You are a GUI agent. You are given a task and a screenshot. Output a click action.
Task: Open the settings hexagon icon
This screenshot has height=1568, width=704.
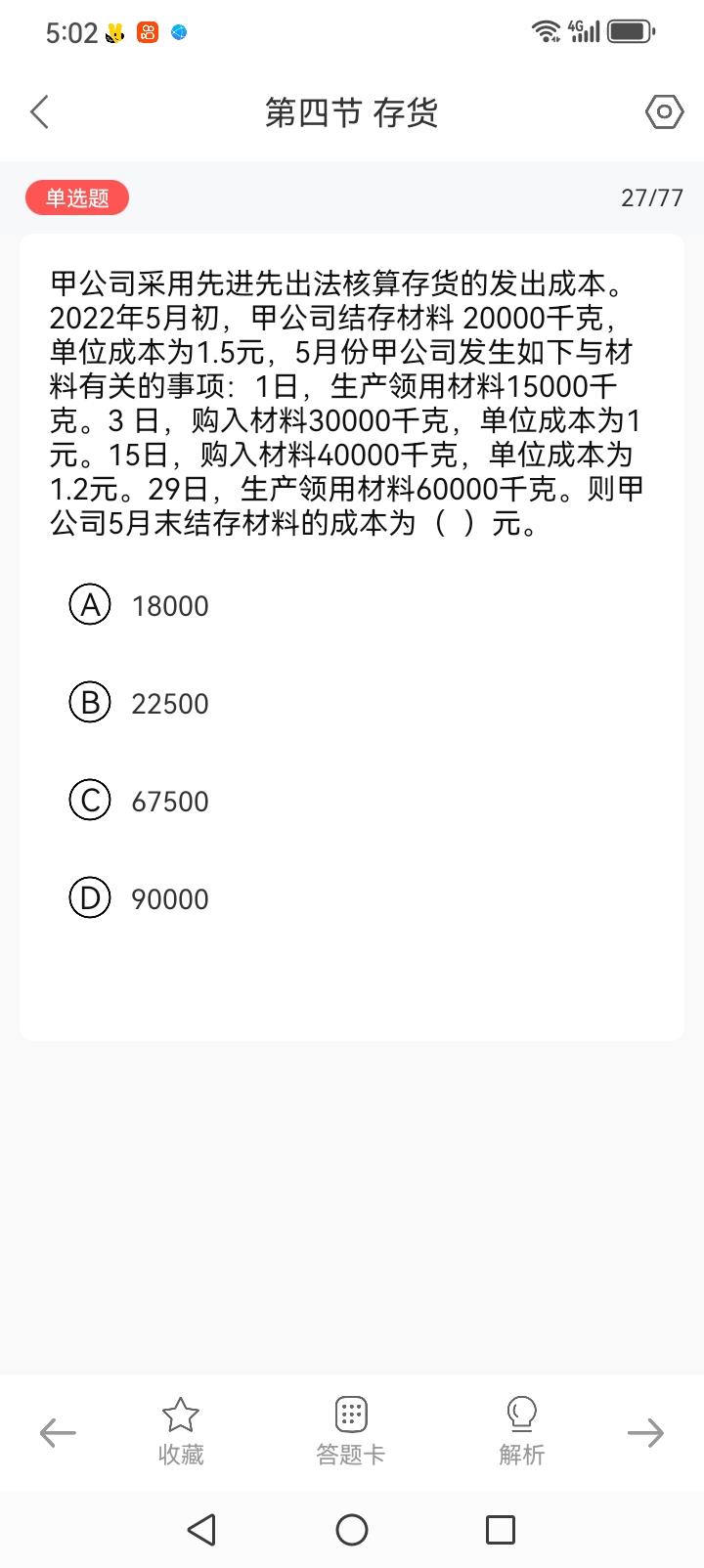(x=664, y=112)
